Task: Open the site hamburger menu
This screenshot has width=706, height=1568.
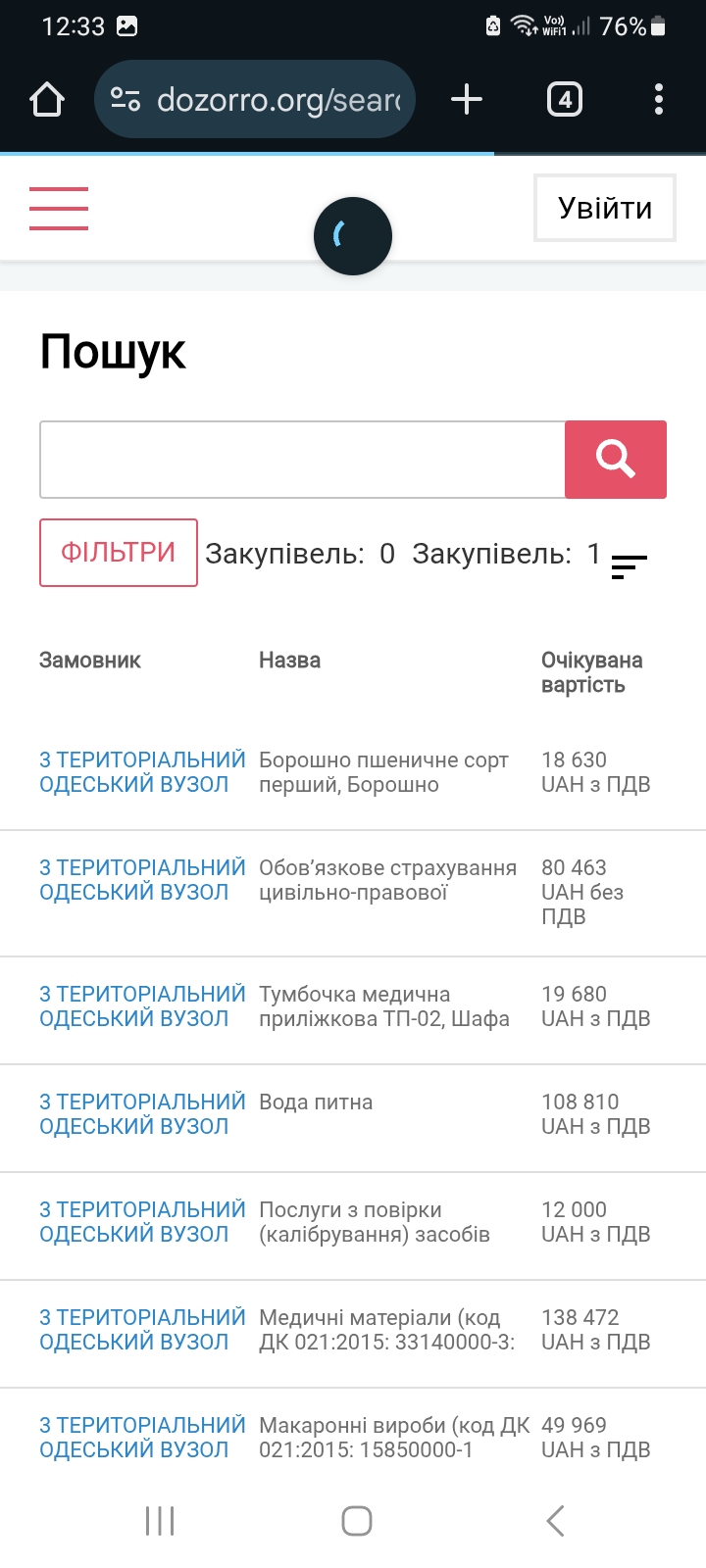Action: [59, 209]
